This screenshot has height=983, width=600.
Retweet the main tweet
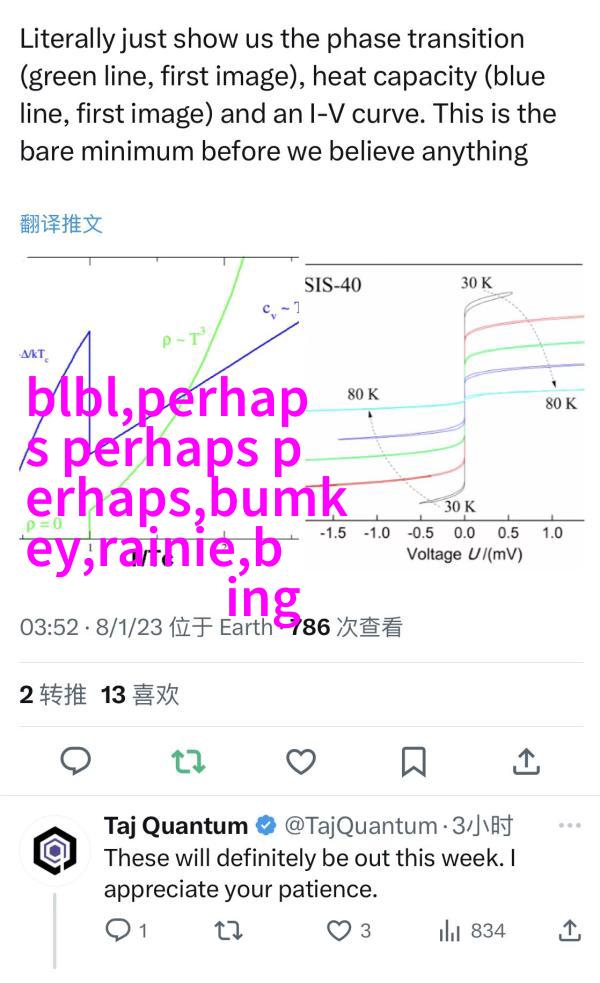(x=188, y=761)
